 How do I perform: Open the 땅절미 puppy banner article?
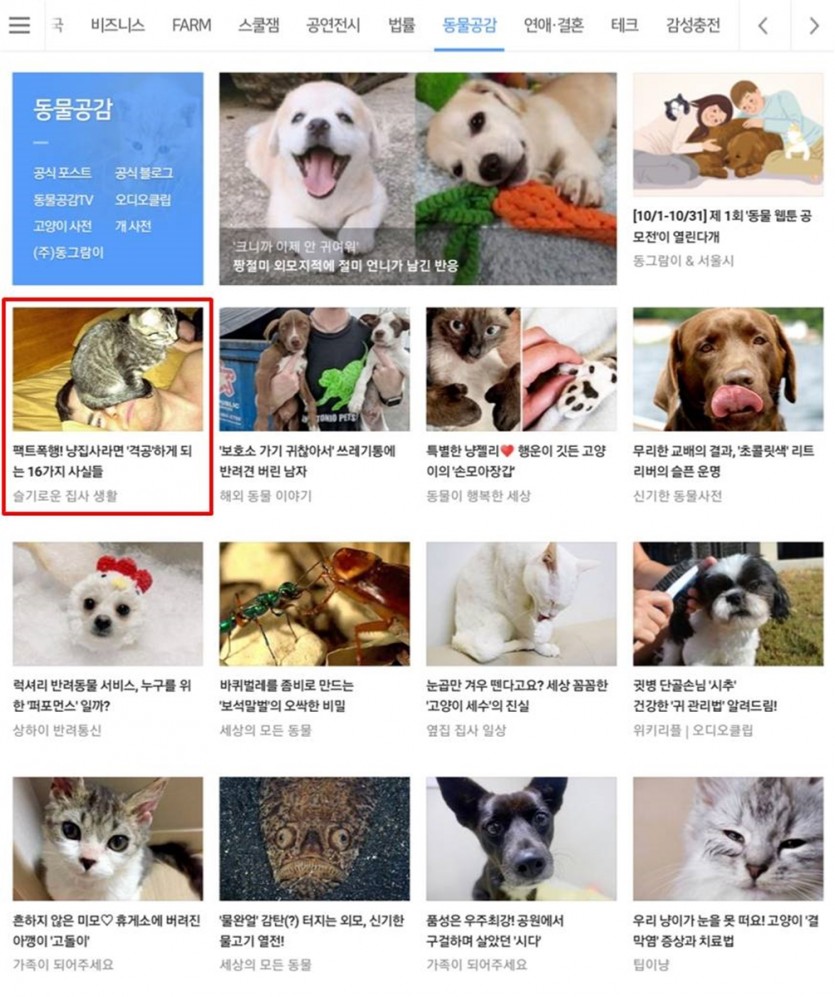pos(417,178)
